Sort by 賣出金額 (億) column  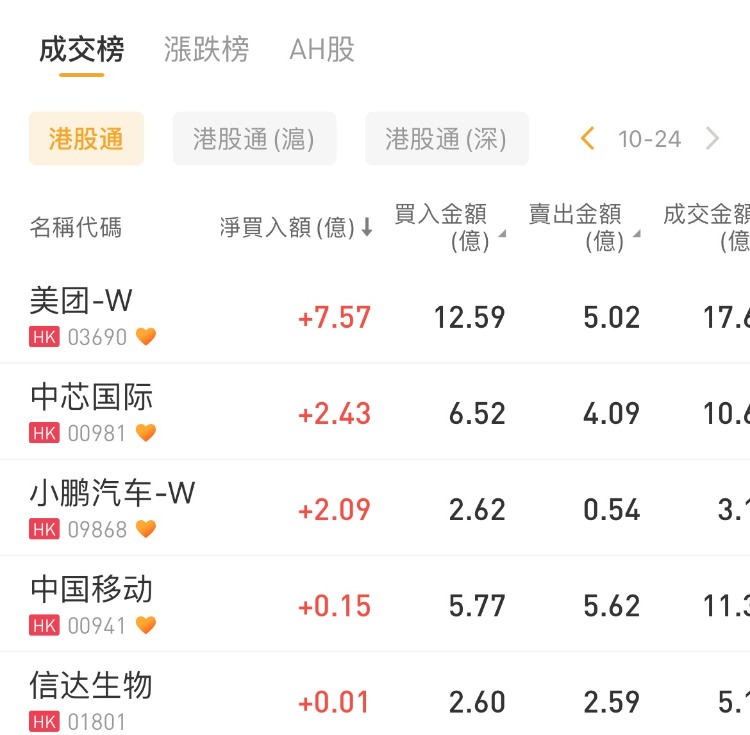tap(582, 227)
